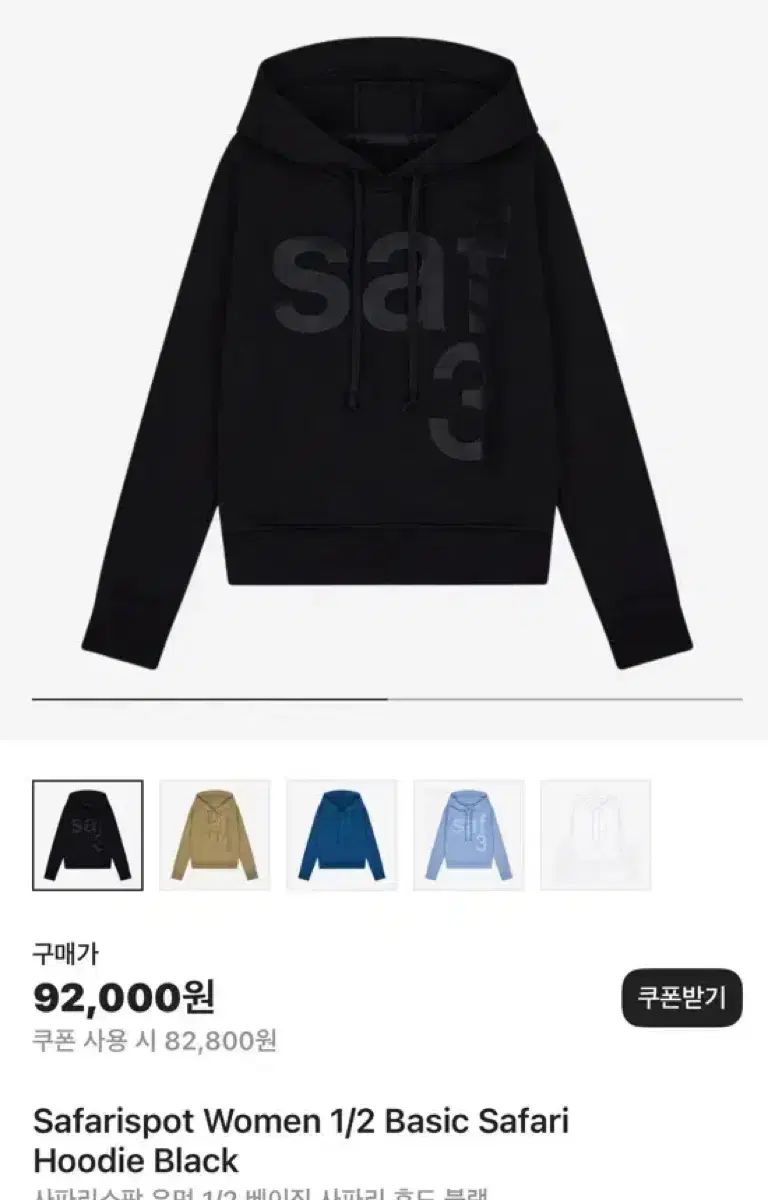Select the black hoodie thumbnail
The image size is (768, 1200).
coord(88,835)
